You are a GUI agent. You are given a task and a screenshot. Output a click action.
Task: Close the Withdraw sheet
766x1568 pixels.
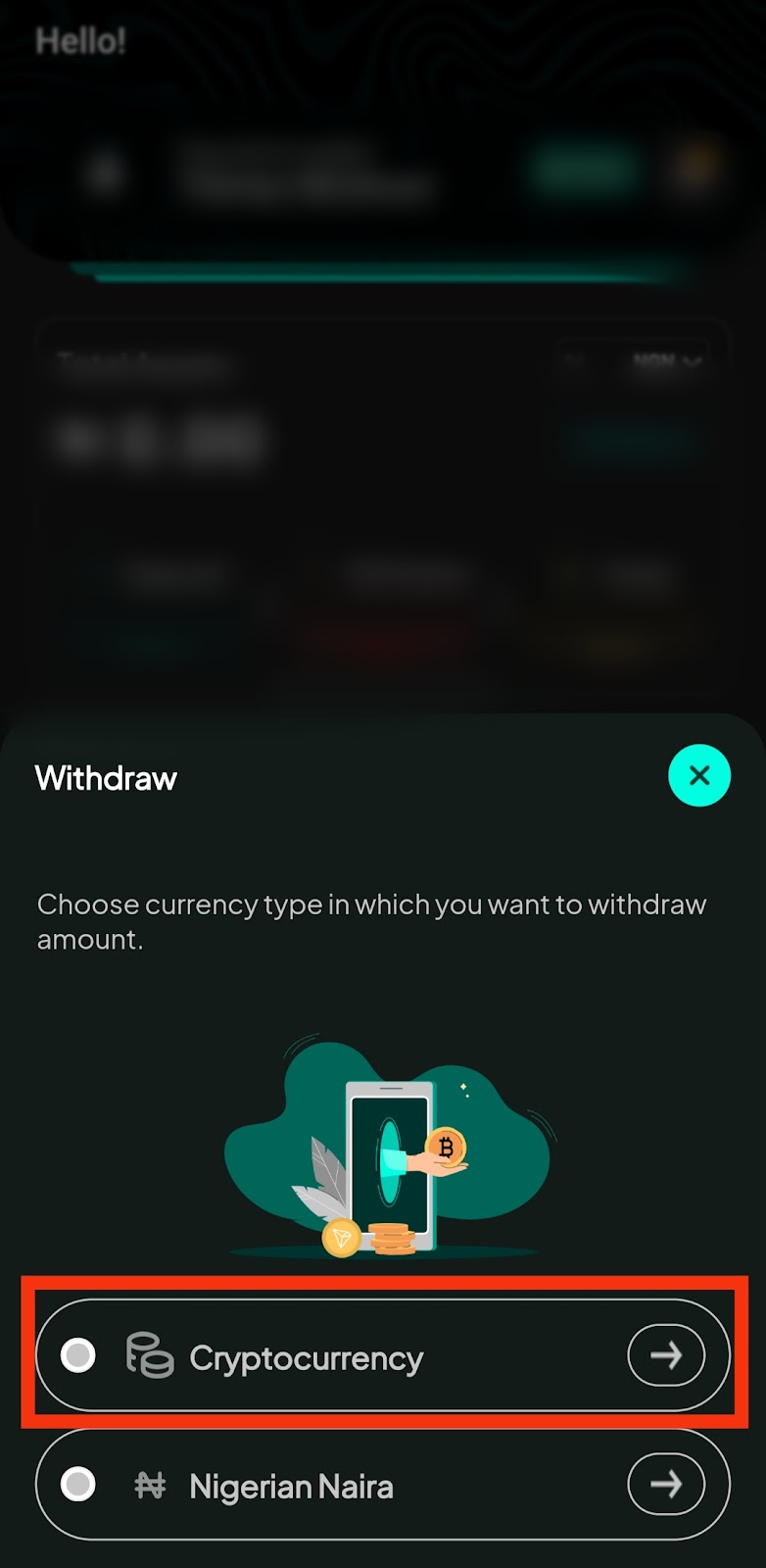coord(698,775)
